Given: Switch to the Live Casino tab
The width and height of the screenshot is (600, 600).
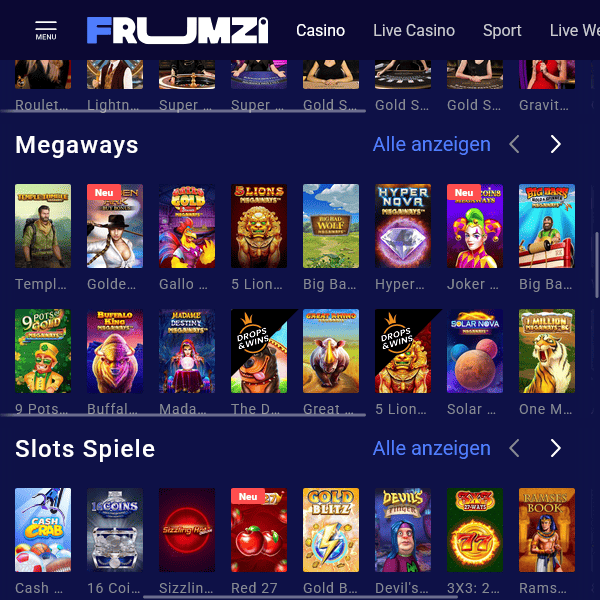Looking at the screenshot, I should pos(413,30).
